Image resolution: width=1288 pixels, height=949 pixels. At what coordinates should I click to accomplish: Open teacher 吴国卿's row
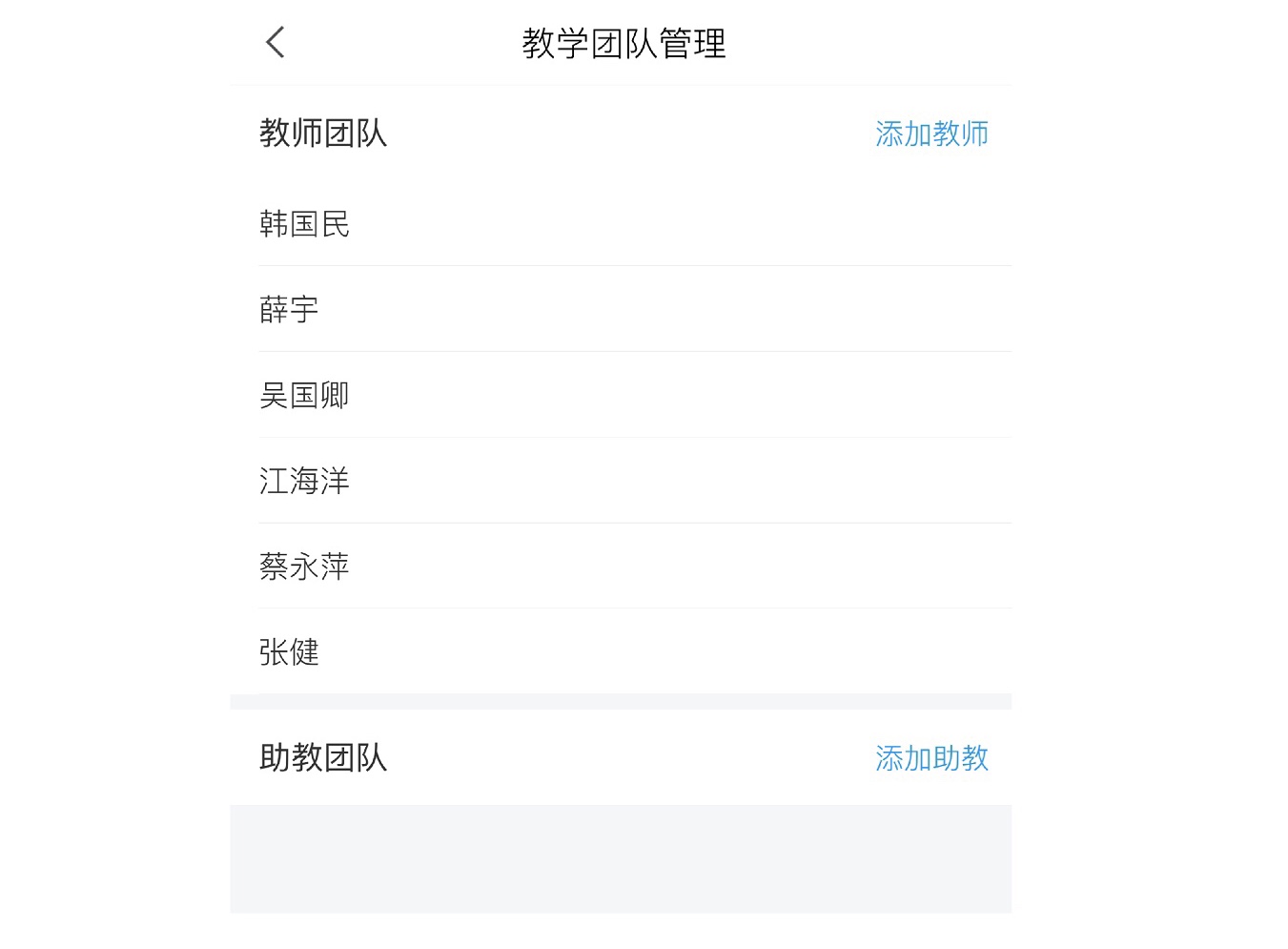point(304,395)
